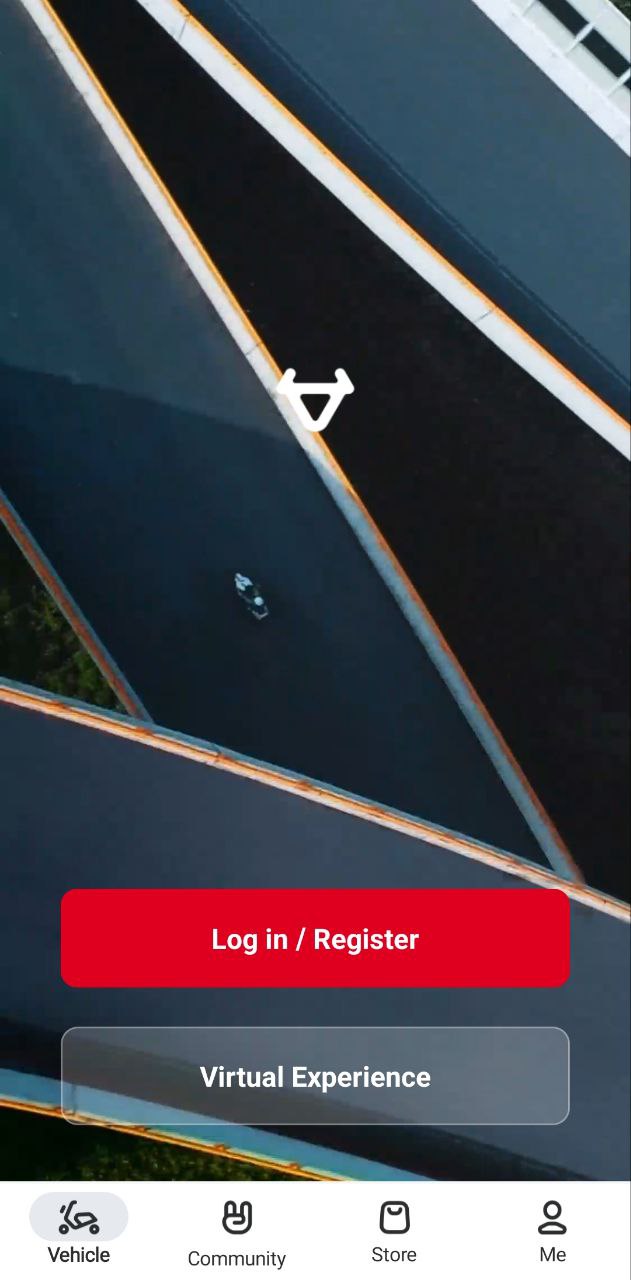The image size is (631, 1280).
Task: Open the Store tab
Action: tap(394, 1231)
